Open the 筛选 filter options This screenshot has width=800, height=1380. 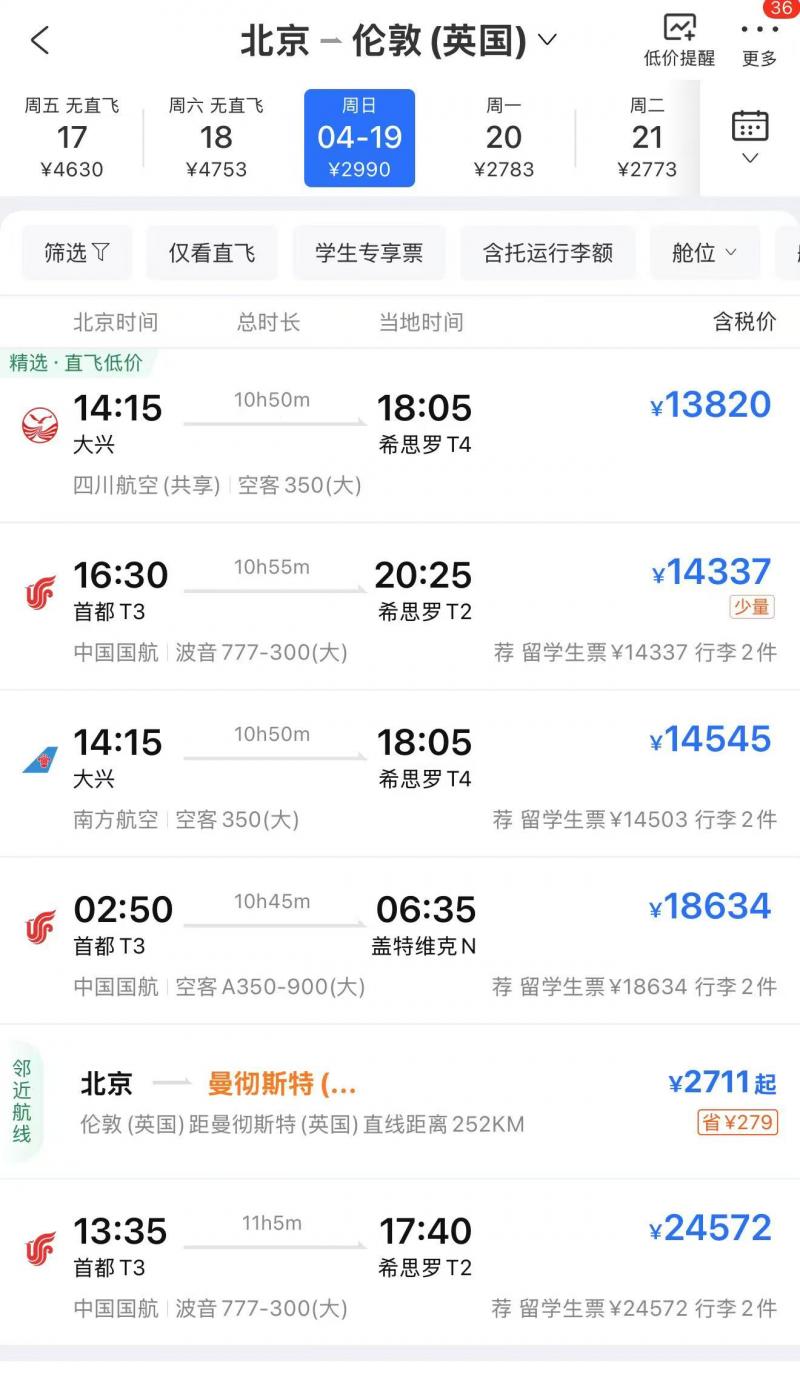tap(77, 253)
